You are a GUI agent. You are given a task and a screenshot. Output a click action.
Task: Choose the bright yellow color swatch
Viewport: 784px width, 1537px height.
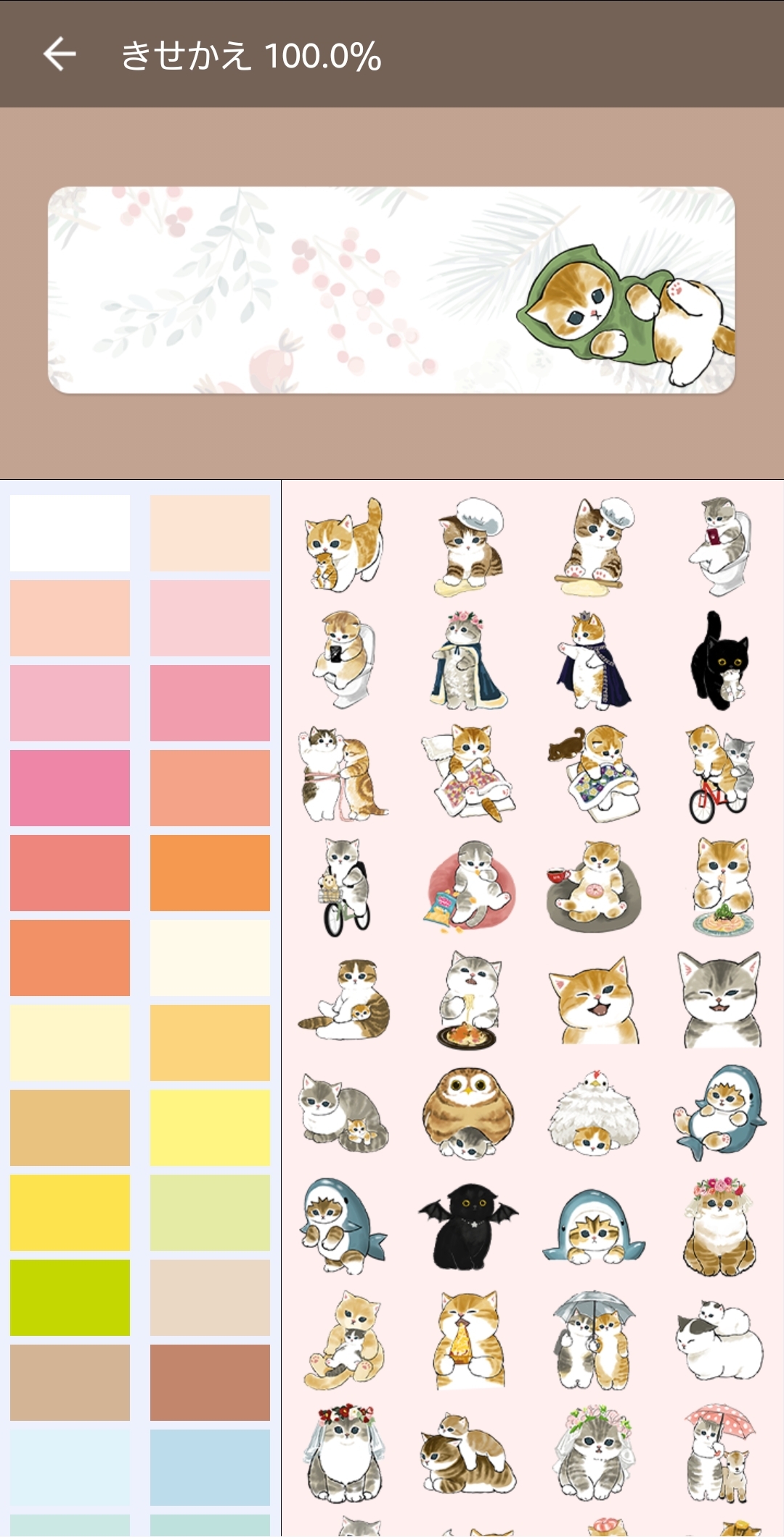(x=70, y=1212)
